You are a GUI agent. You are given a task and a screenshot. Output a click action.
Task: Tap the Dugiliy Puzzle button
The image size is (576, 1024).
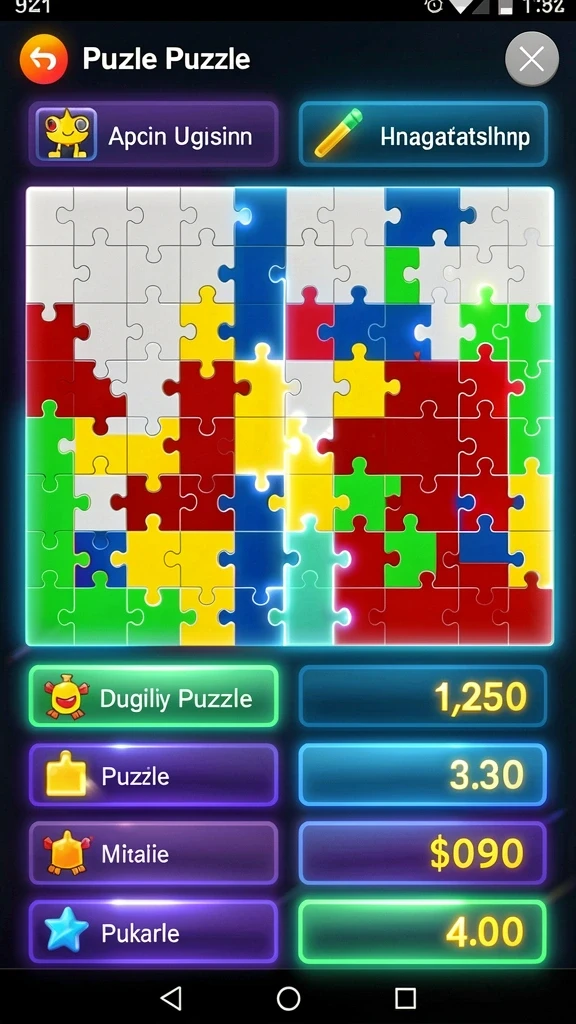click(x=153, y=697)
